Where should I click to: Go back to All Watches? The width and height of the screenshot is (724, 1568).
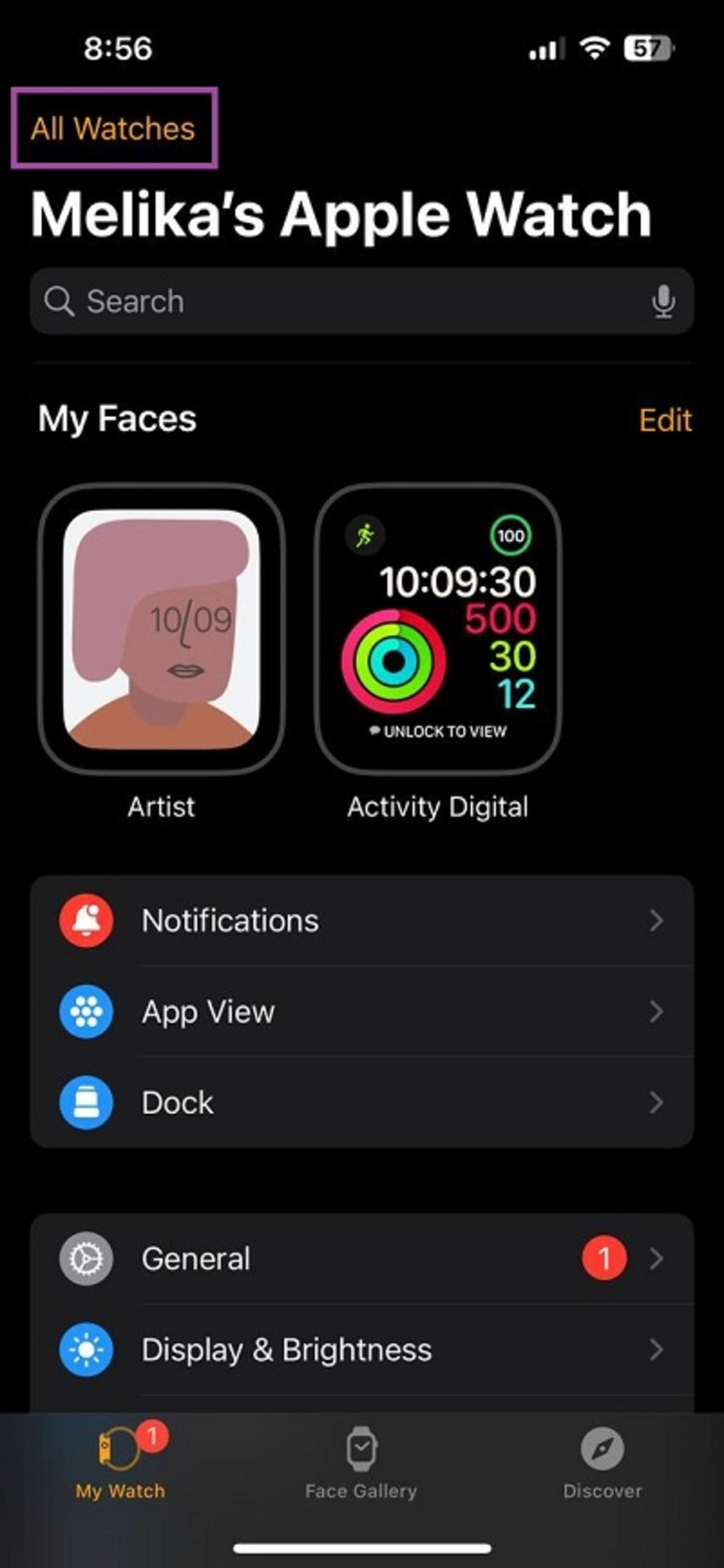[113, 128]
